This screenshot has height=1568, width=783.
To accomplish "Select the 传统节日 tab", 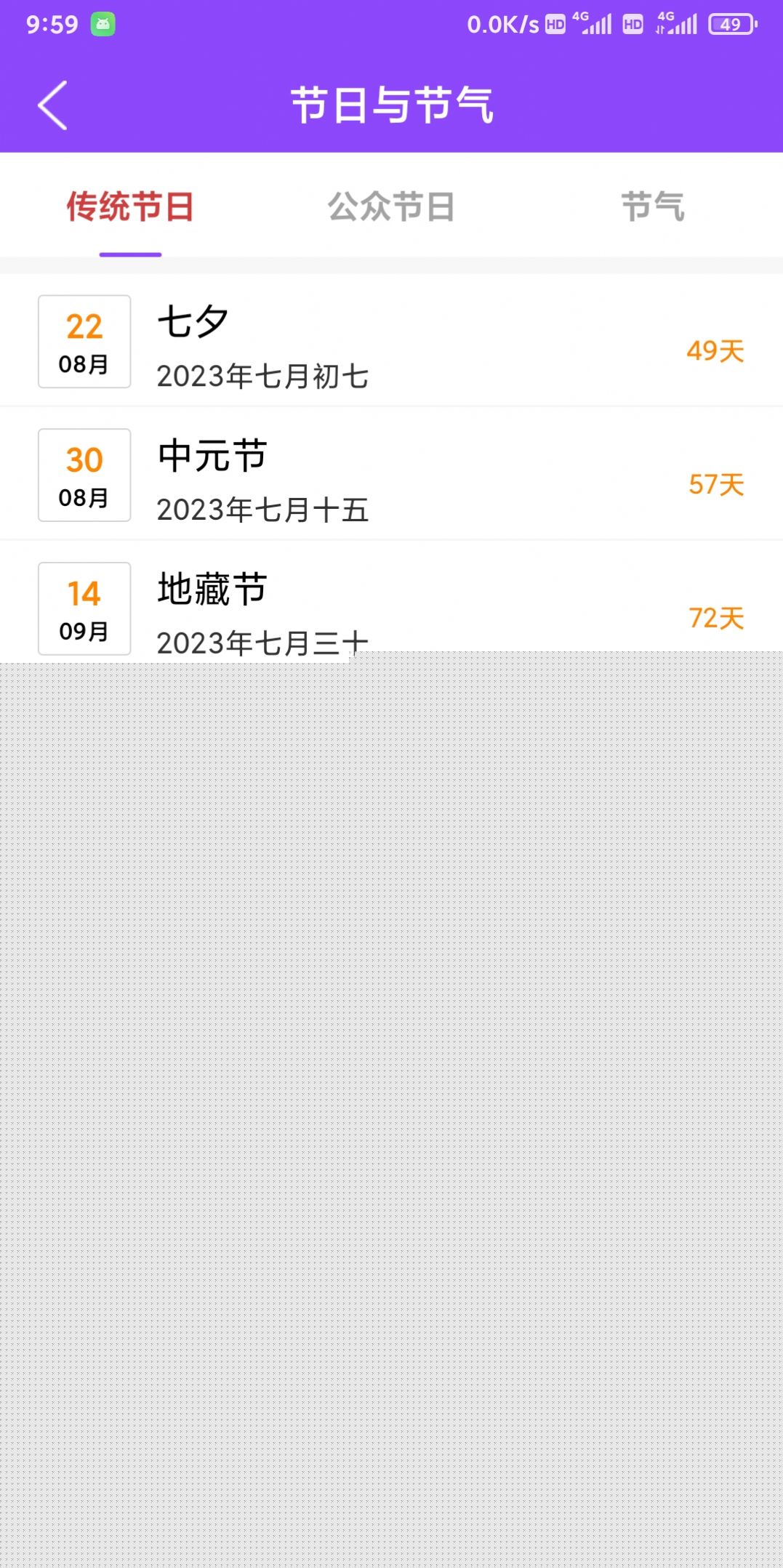I will pos(130,206).
